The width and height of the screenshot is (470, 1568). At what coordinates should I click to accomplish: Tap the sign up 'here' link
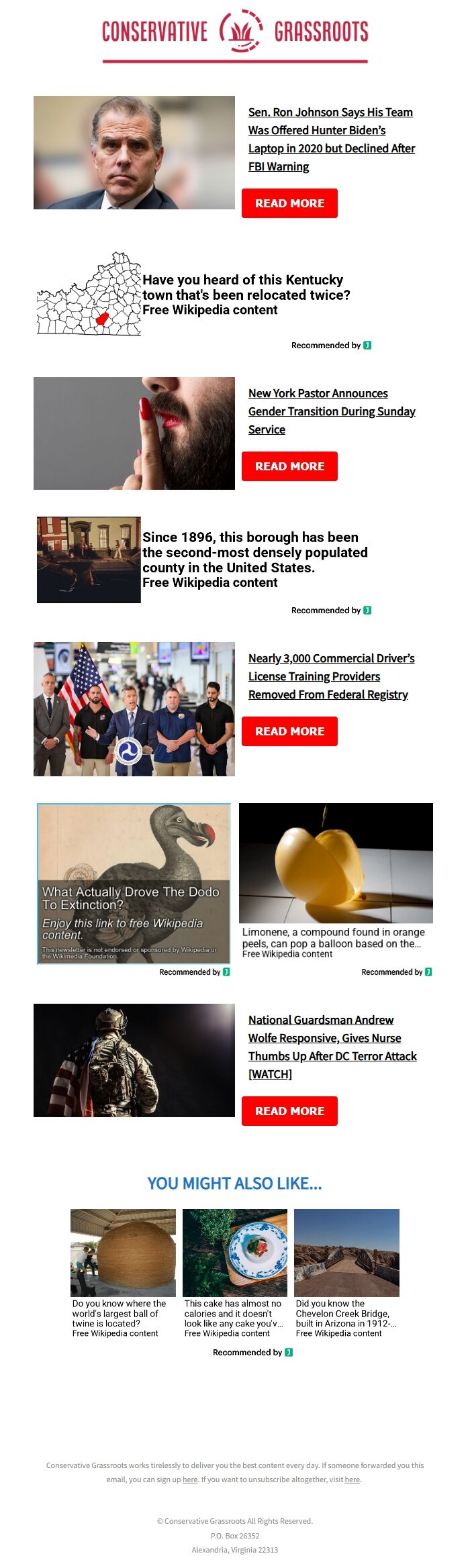(x=190, y=1479)
